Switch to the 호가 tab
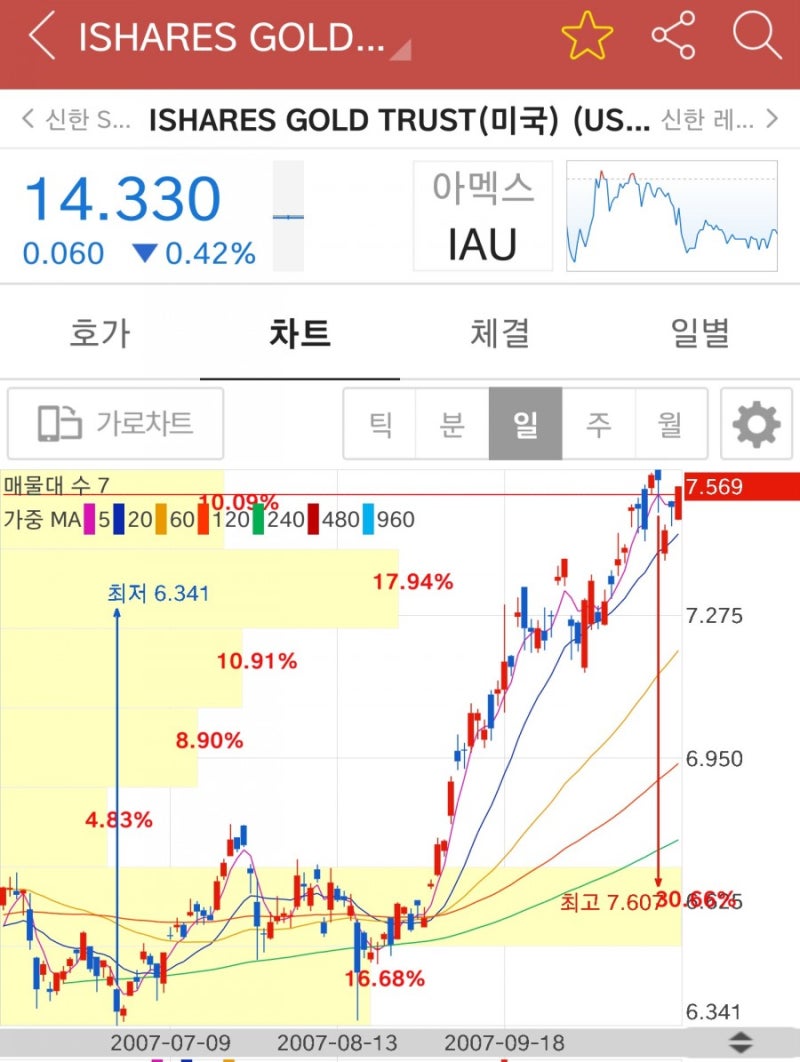Image resolution: width=800 pixels, height=1062 pixels. click(100, 333)
